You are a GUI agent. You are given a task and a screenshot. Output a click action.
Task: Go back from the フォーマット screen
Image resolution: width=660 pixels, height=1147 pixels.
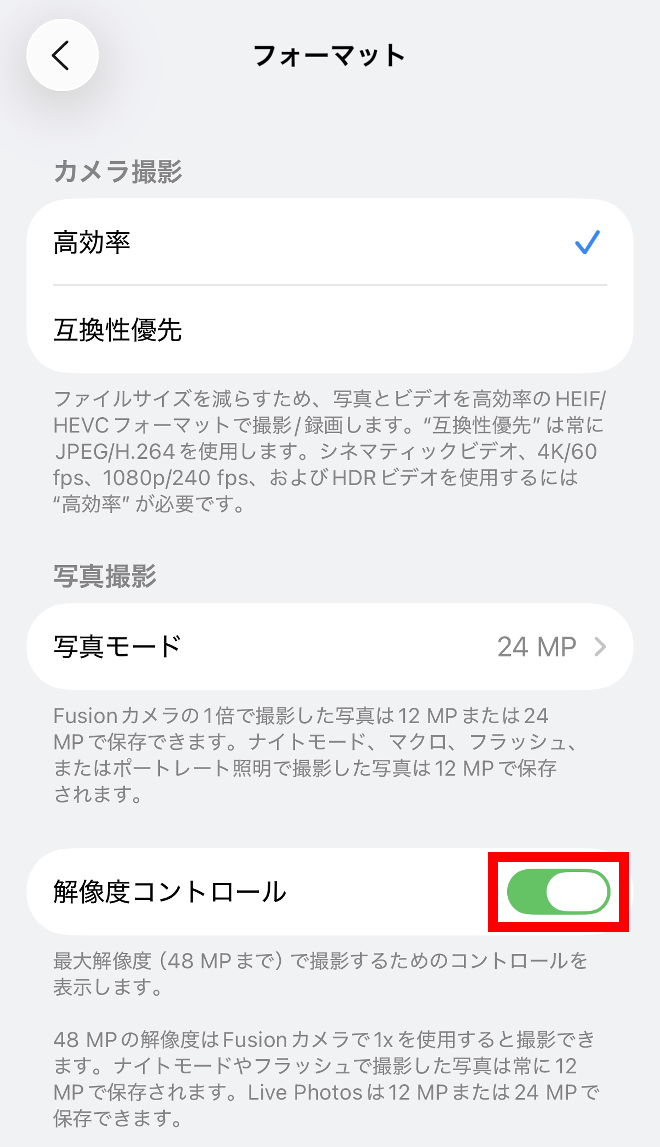tap(62, 55)
